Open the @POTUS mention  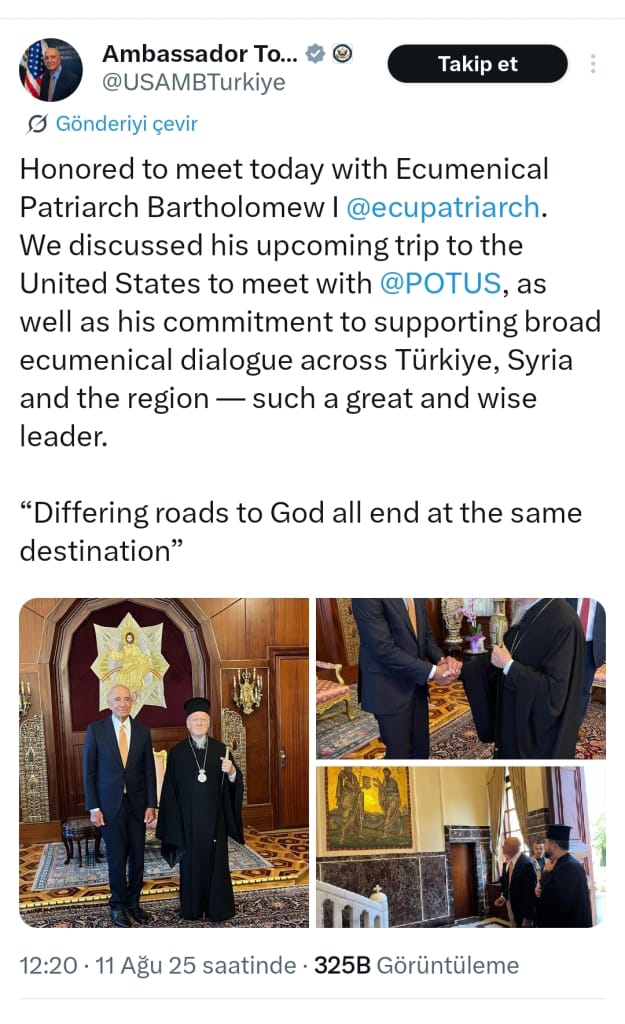[x=440, y=283]
